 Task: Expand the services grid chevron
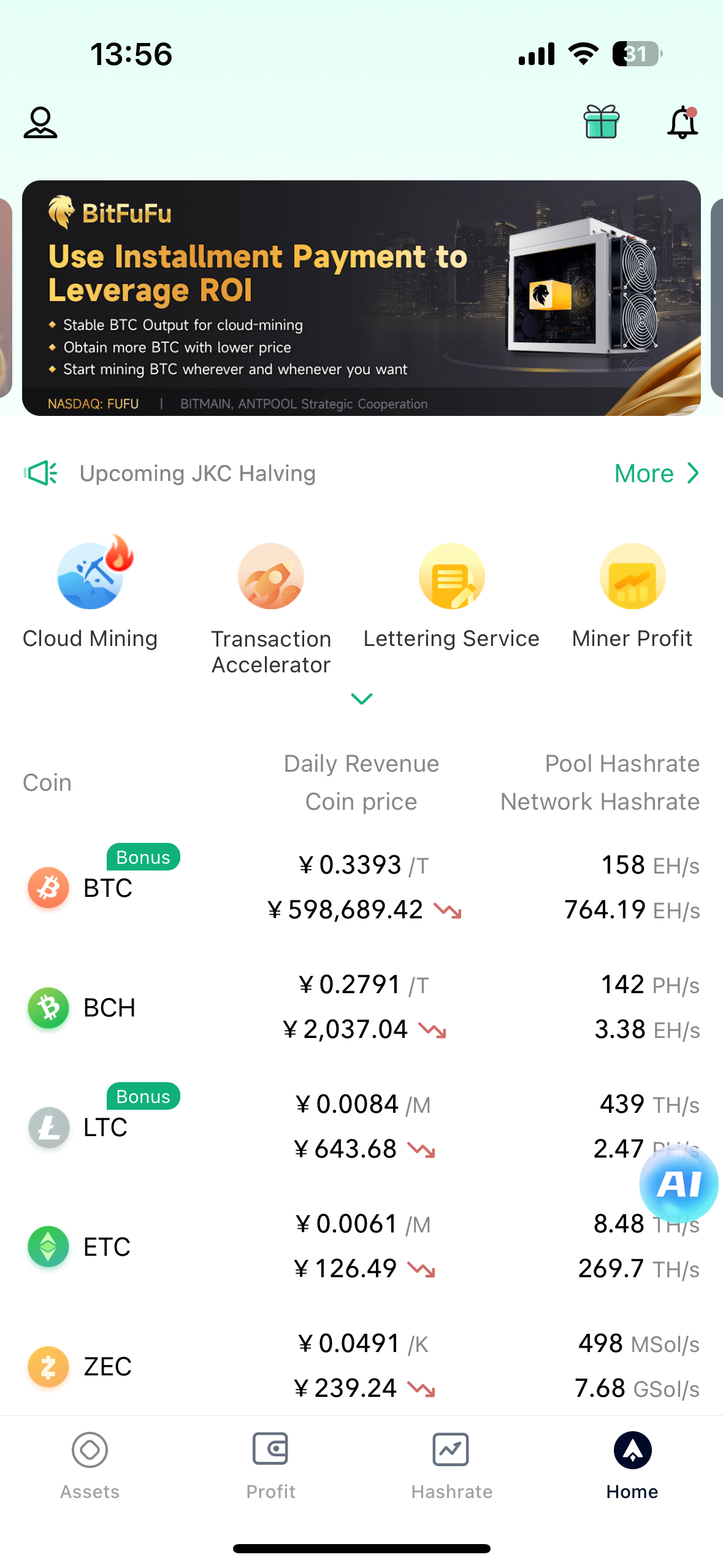click(x=361, y=699)
